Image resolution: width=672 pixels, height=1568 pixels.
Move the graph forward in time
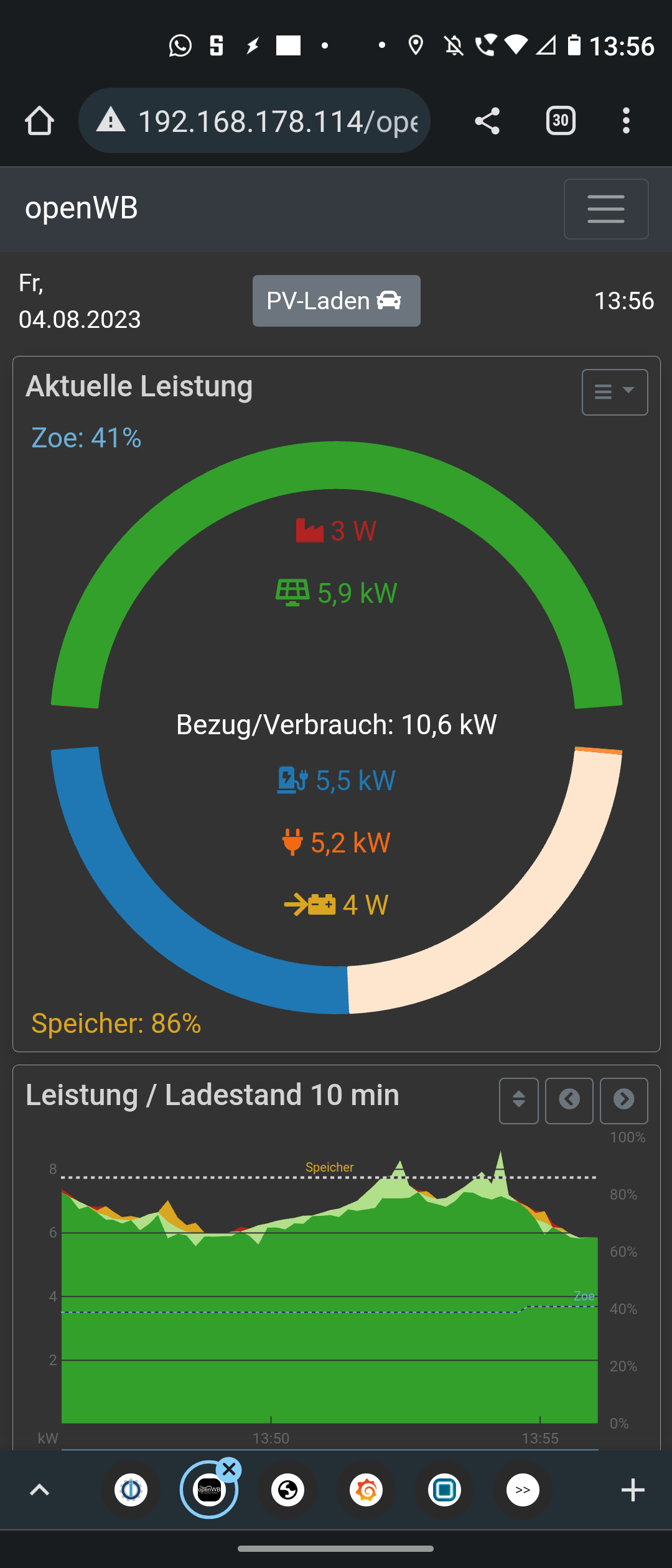(x=623, y=1101)
